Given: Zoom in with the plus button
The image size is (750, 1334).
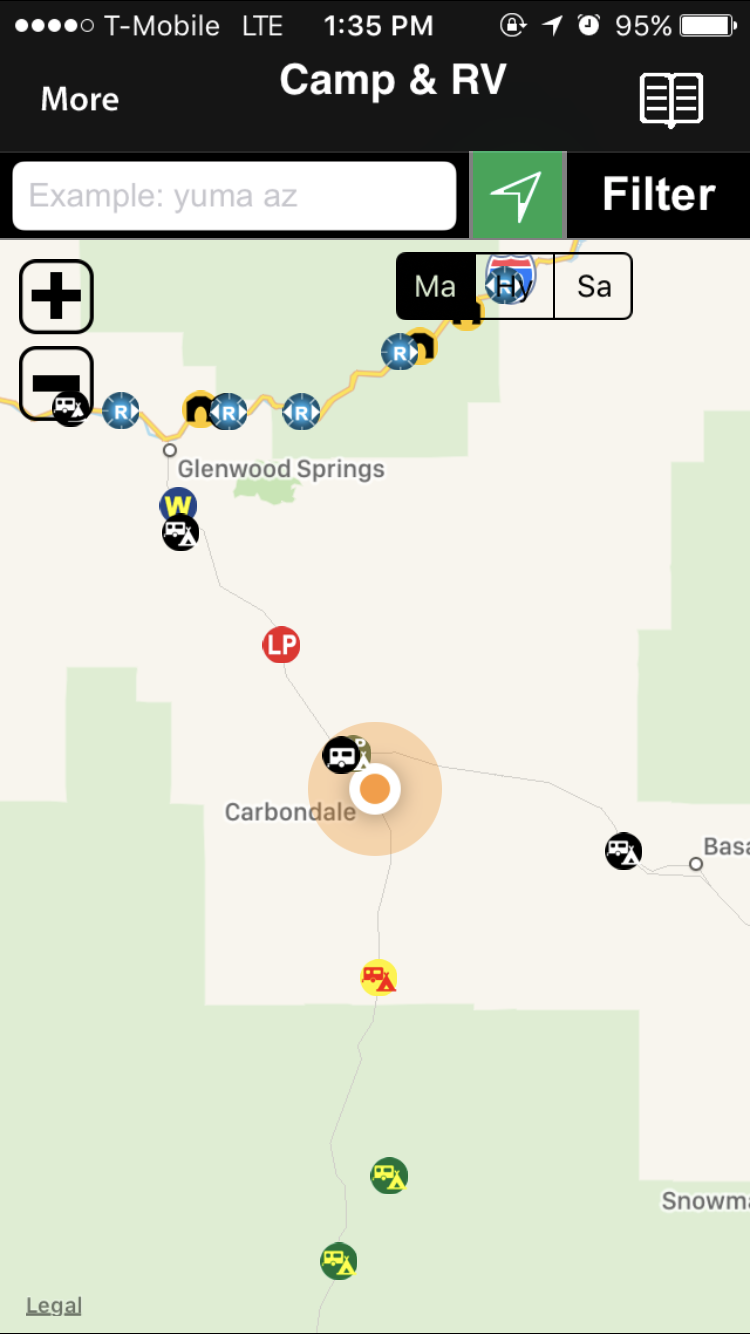Looking at the screenshot, I should [56, 296].
